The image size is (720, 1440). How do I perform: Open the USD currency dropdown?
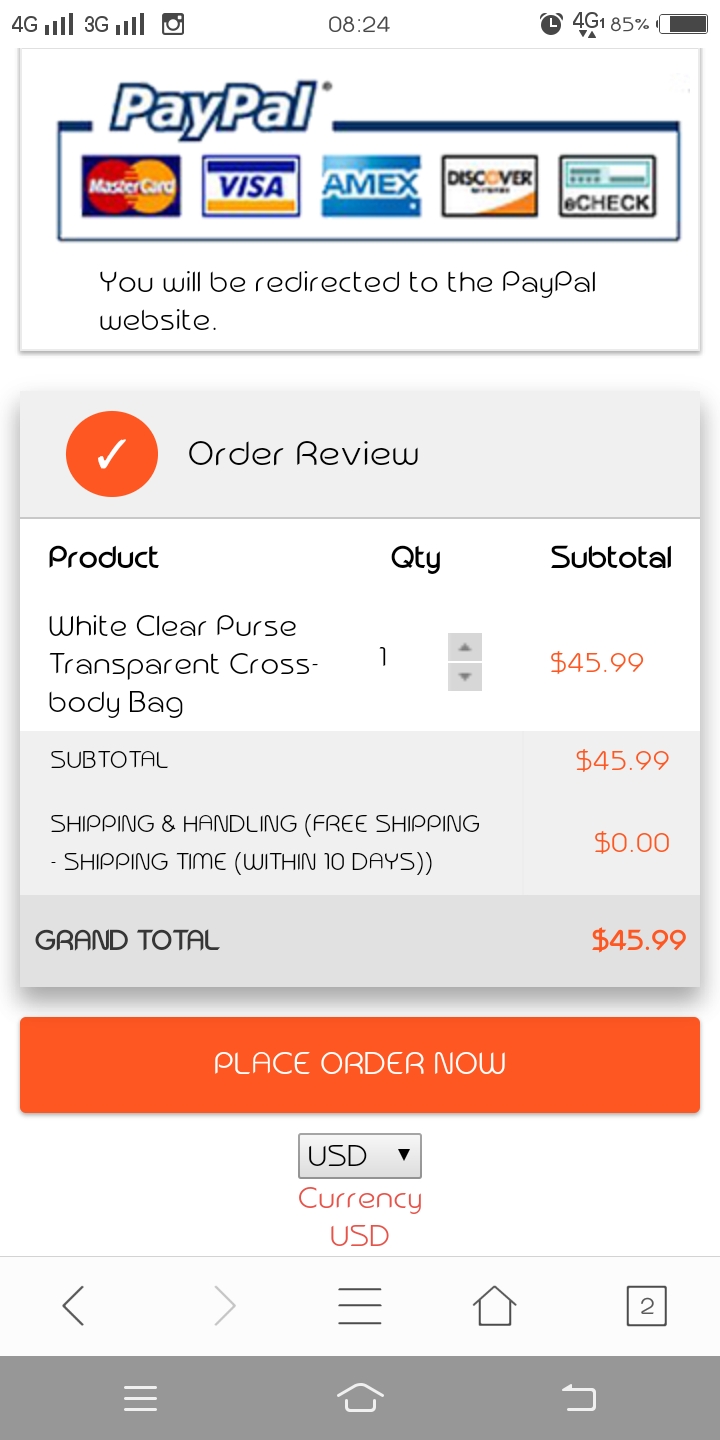pyautogui.click(x=360, y=1156)
